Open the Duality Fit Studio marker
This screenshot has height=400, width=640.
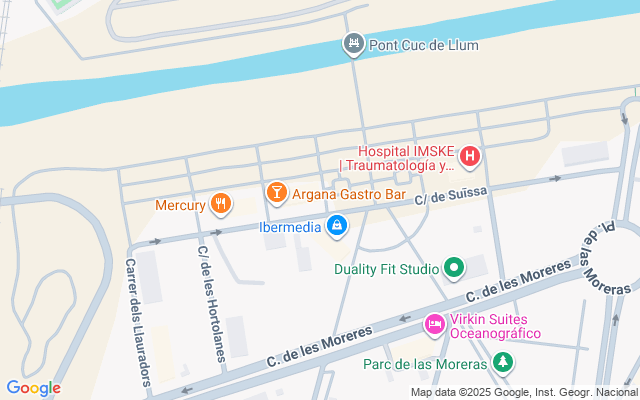(x=453, y=268)
